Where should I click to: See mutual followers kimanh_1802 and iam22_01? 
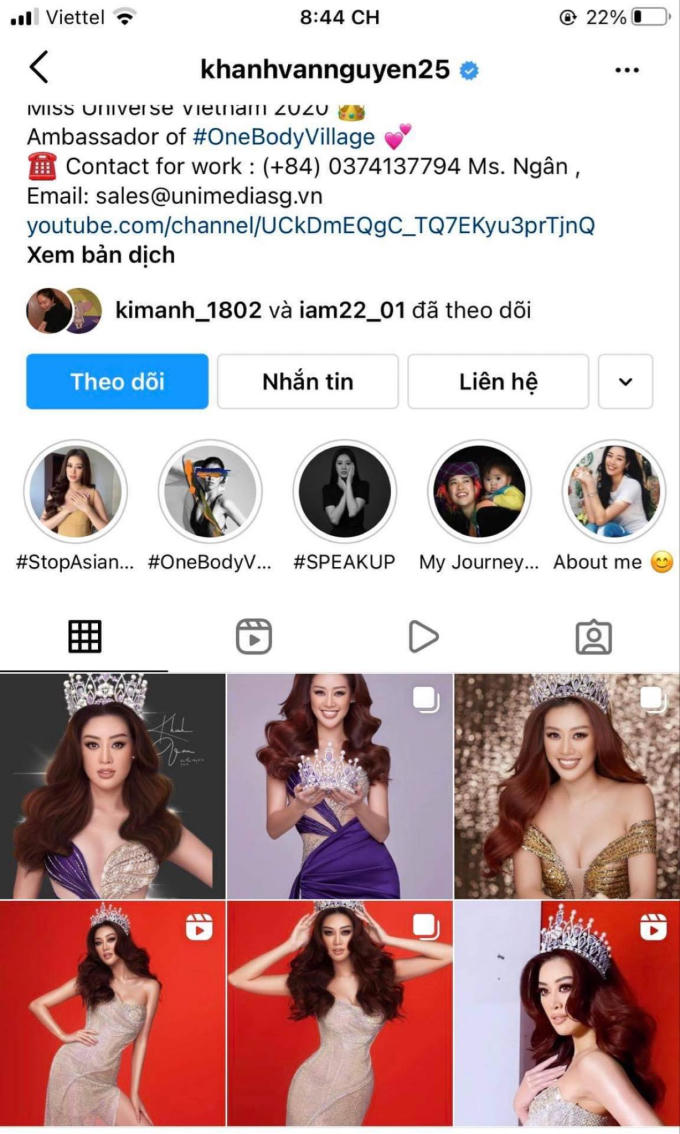click(322, 311)
